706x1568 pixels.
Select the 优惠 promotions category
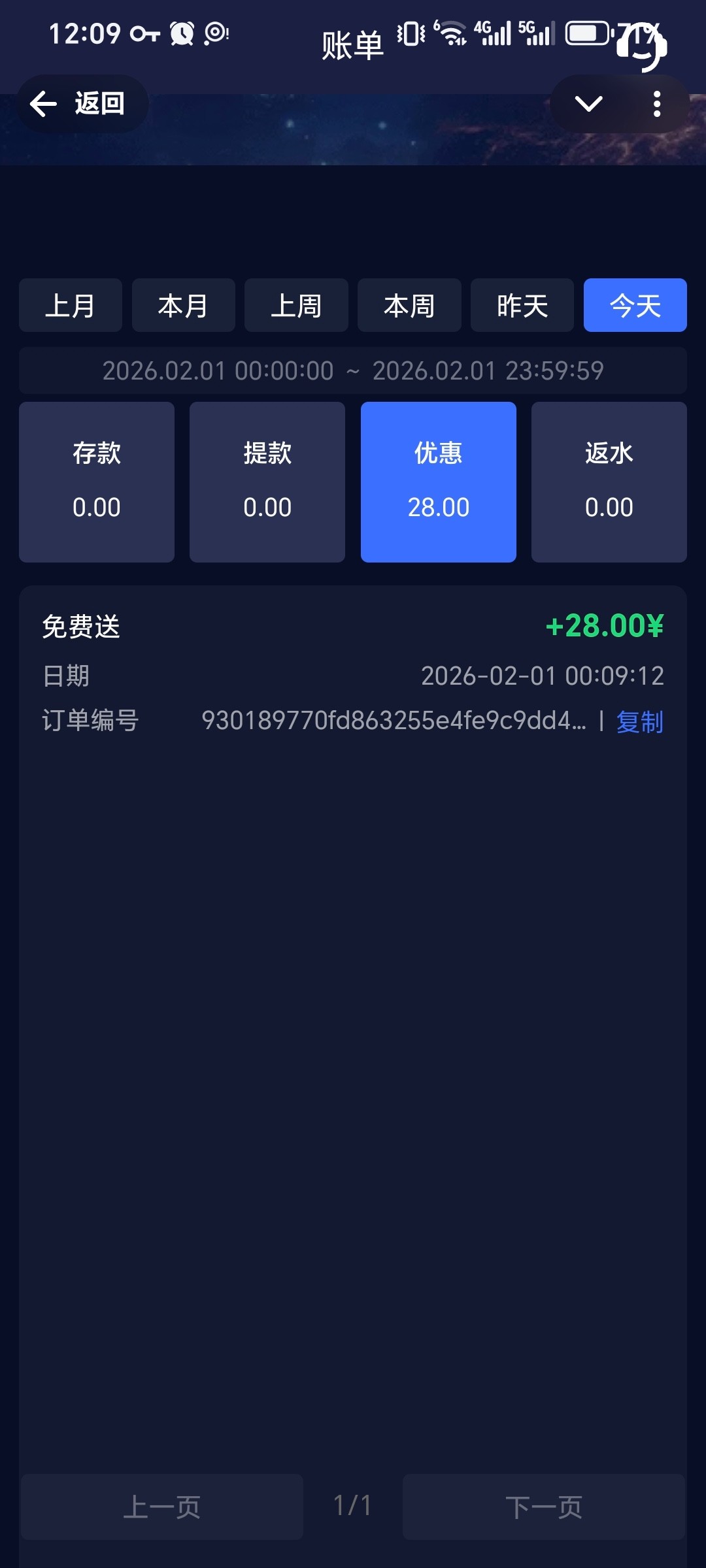[x=439, y=482]
